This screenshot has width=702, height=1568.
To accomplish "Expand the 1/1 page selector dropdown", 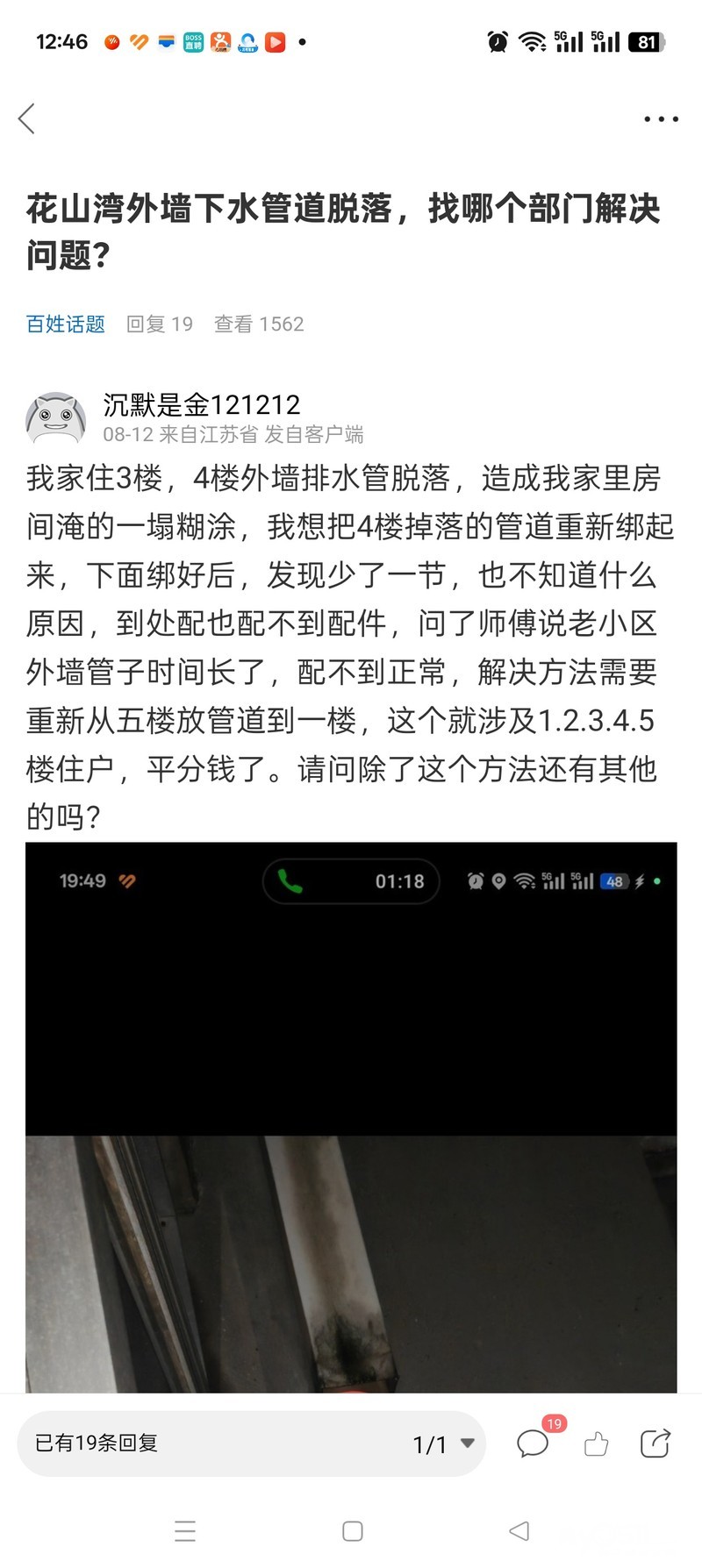I will [445, 1443].
